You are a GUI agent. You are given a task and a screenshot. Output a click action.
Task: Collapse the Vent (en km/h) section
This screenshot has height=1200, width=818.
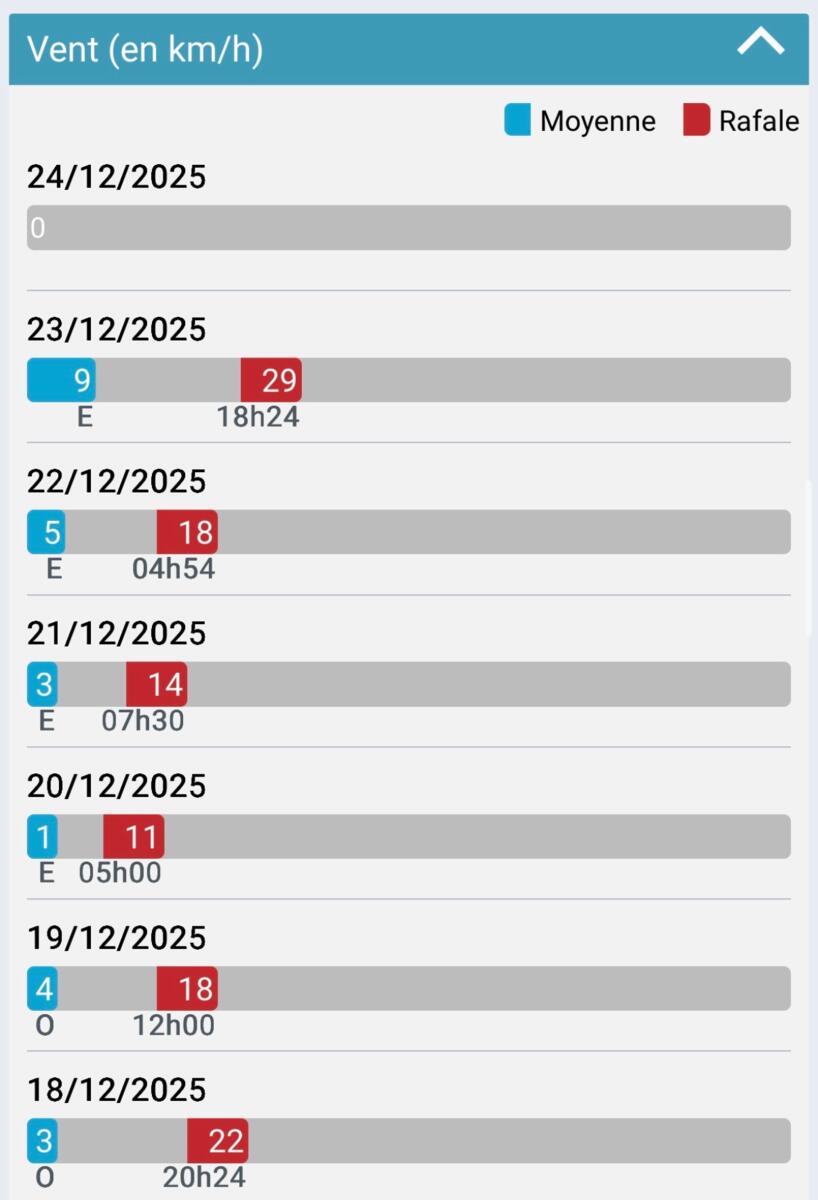click(x=760, y=44)
